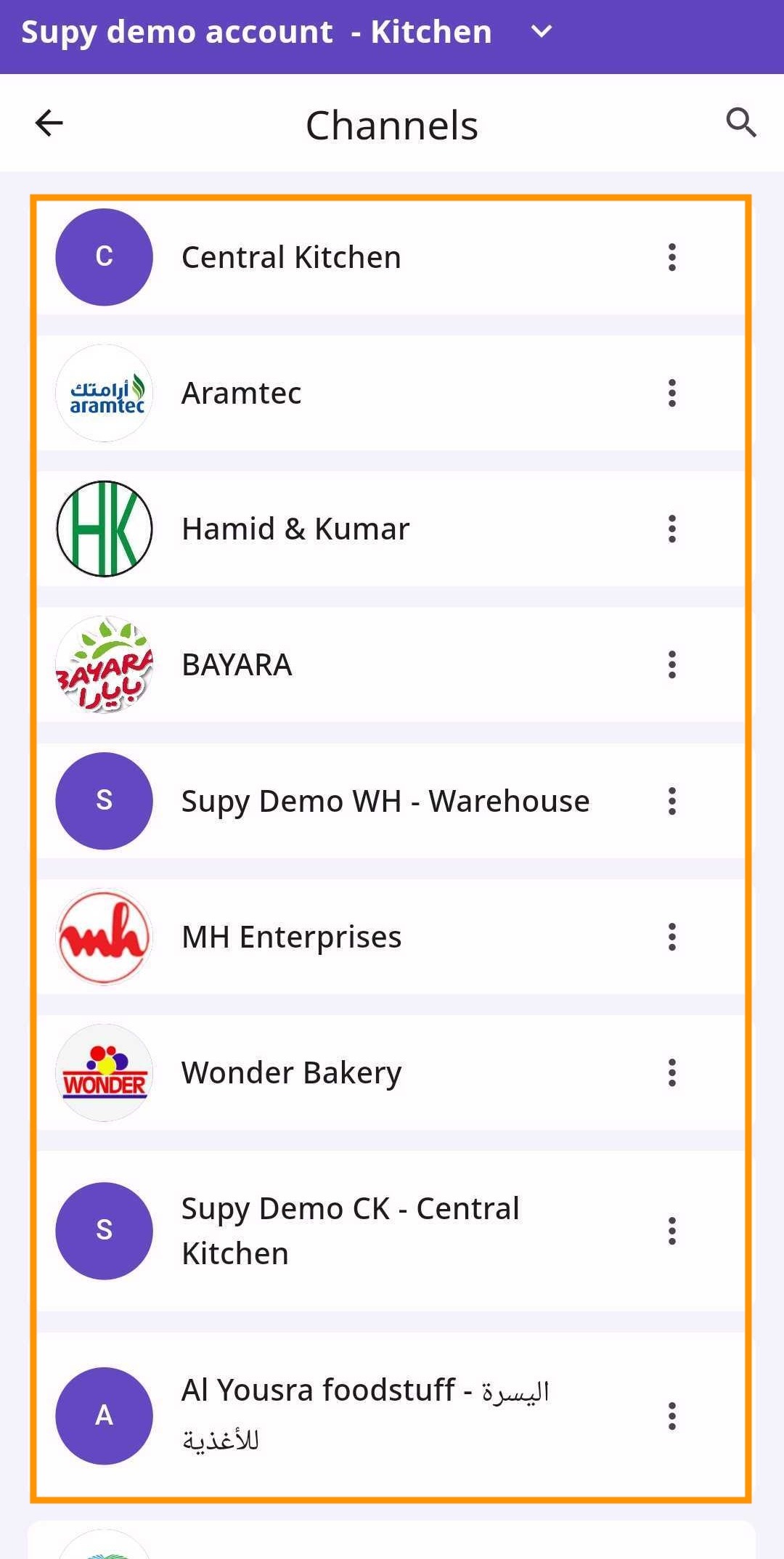
Task: Select the Wonder Bakery channel
Action: pyautogui.click(x=291, y=1073)
